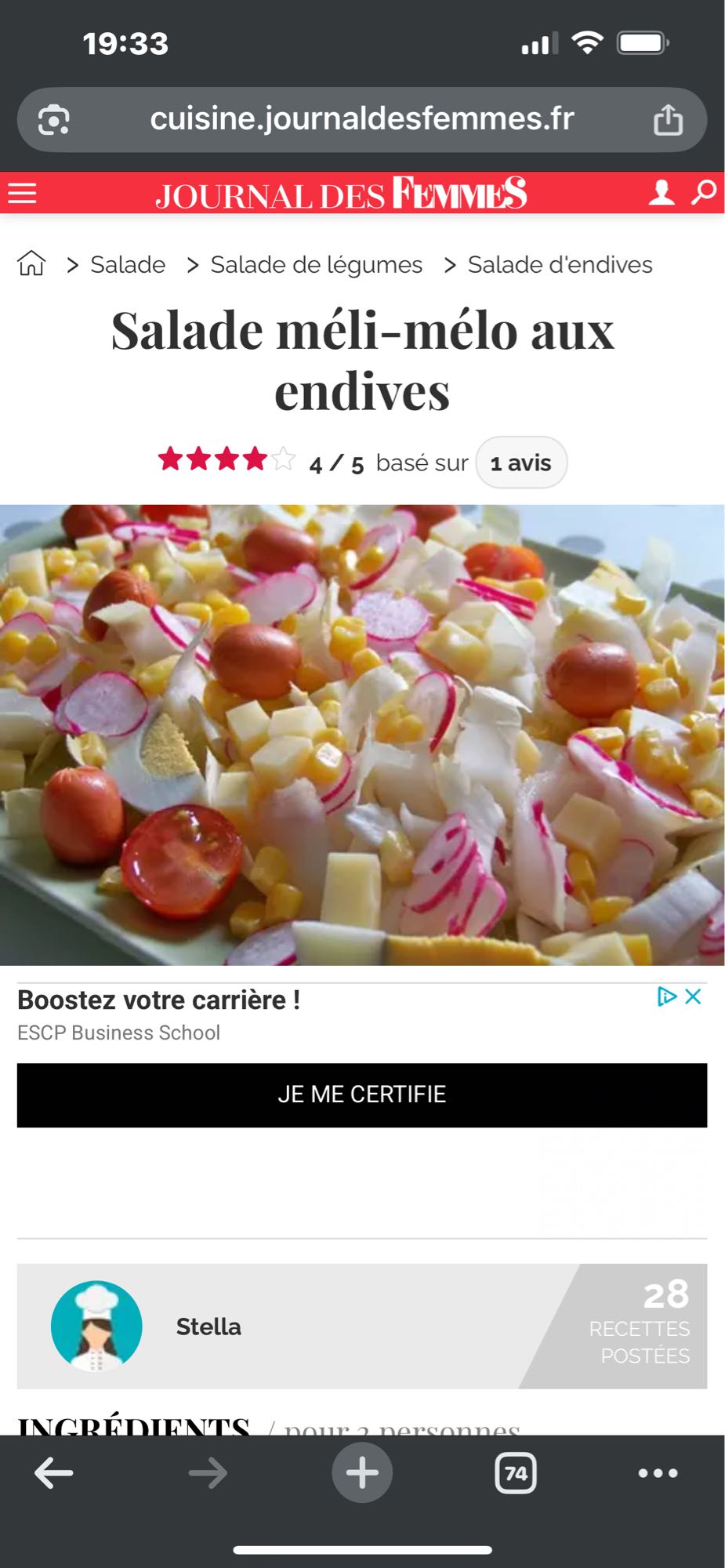This screenshot has height=1568, width=725.
Task: Navigate to the Salade d'endives category
Action: click(x=558, y=264)
